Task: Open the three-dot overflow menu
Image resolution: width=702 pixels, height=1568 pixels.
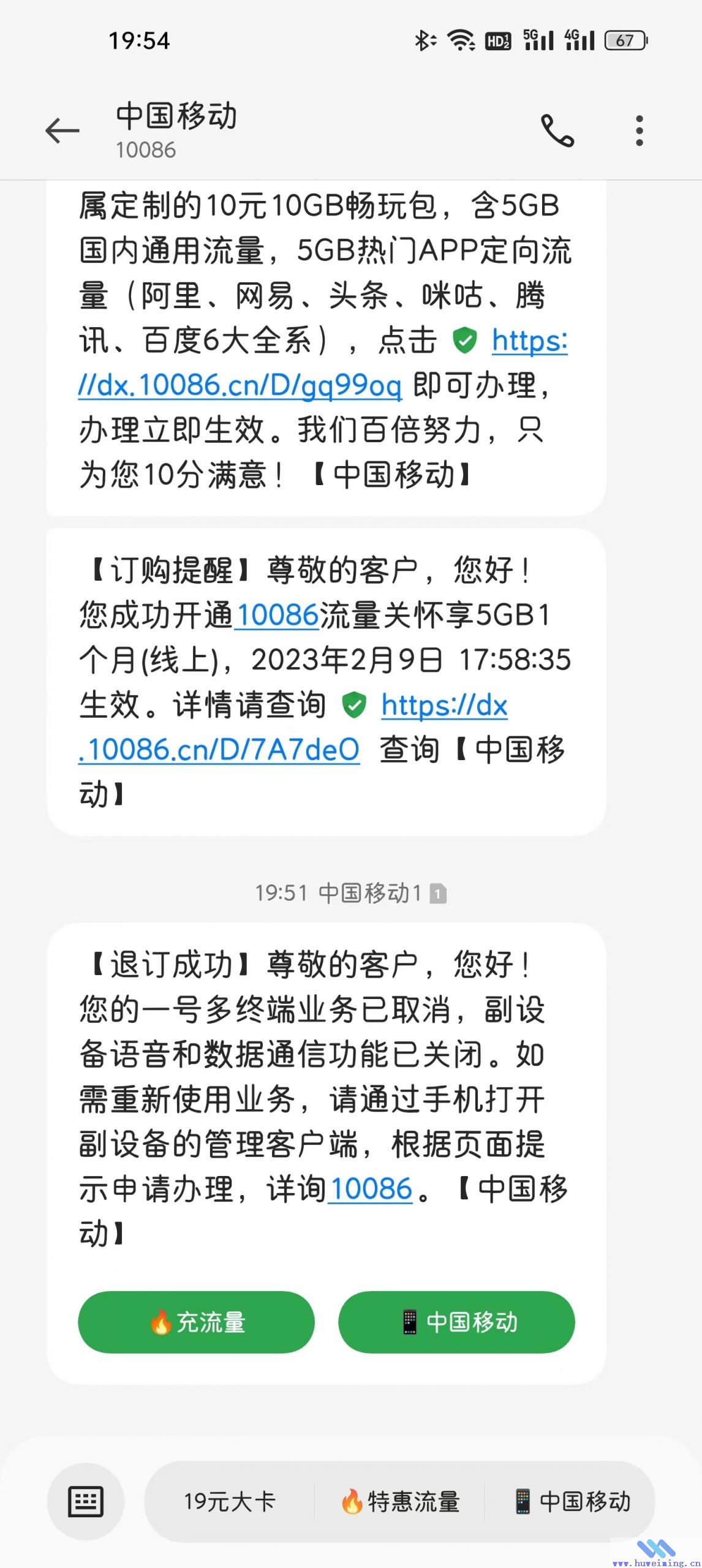Action: 640,130
